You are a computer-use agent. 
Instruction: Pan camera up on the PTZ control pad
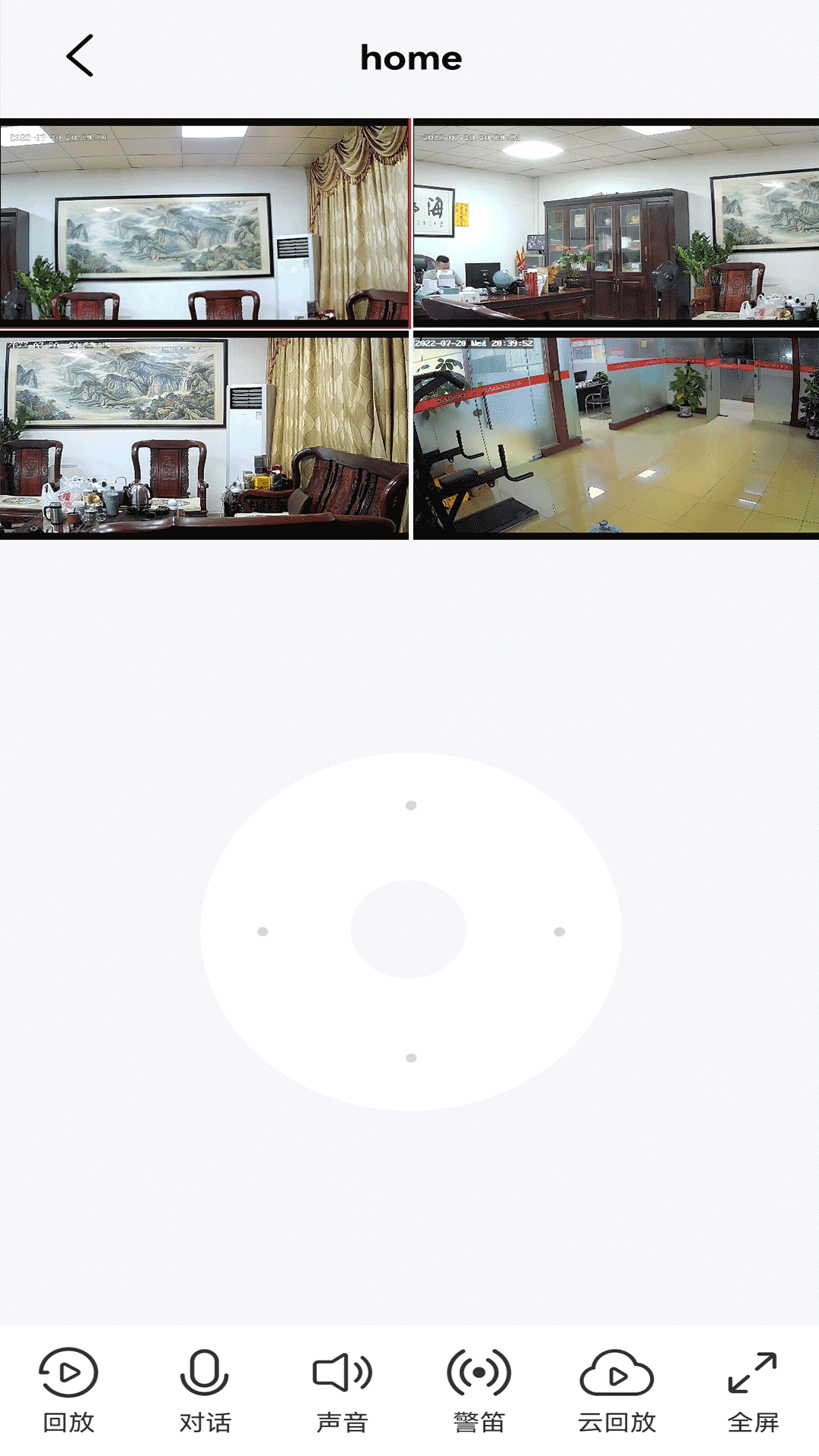point(412,807)
